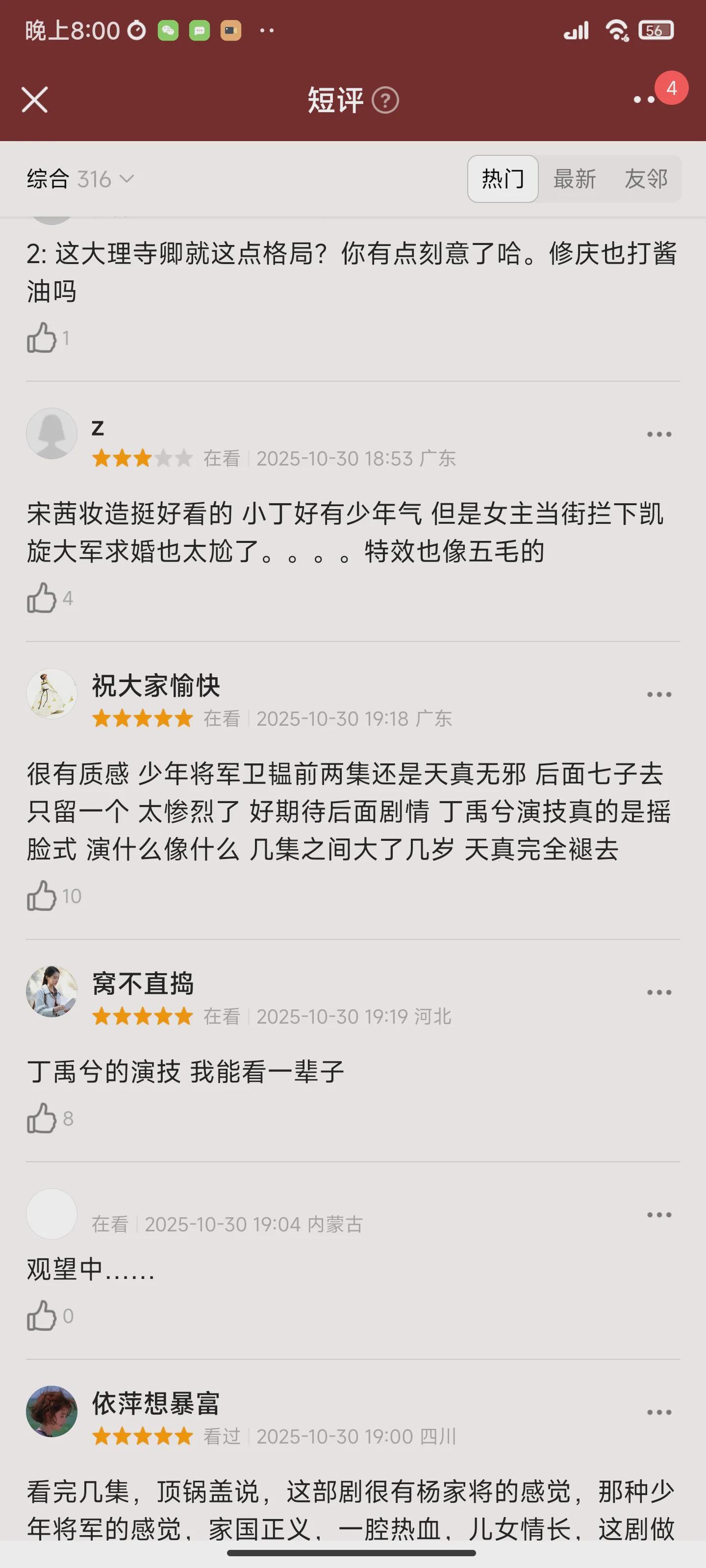Open options for z's review

click(658, 434)
